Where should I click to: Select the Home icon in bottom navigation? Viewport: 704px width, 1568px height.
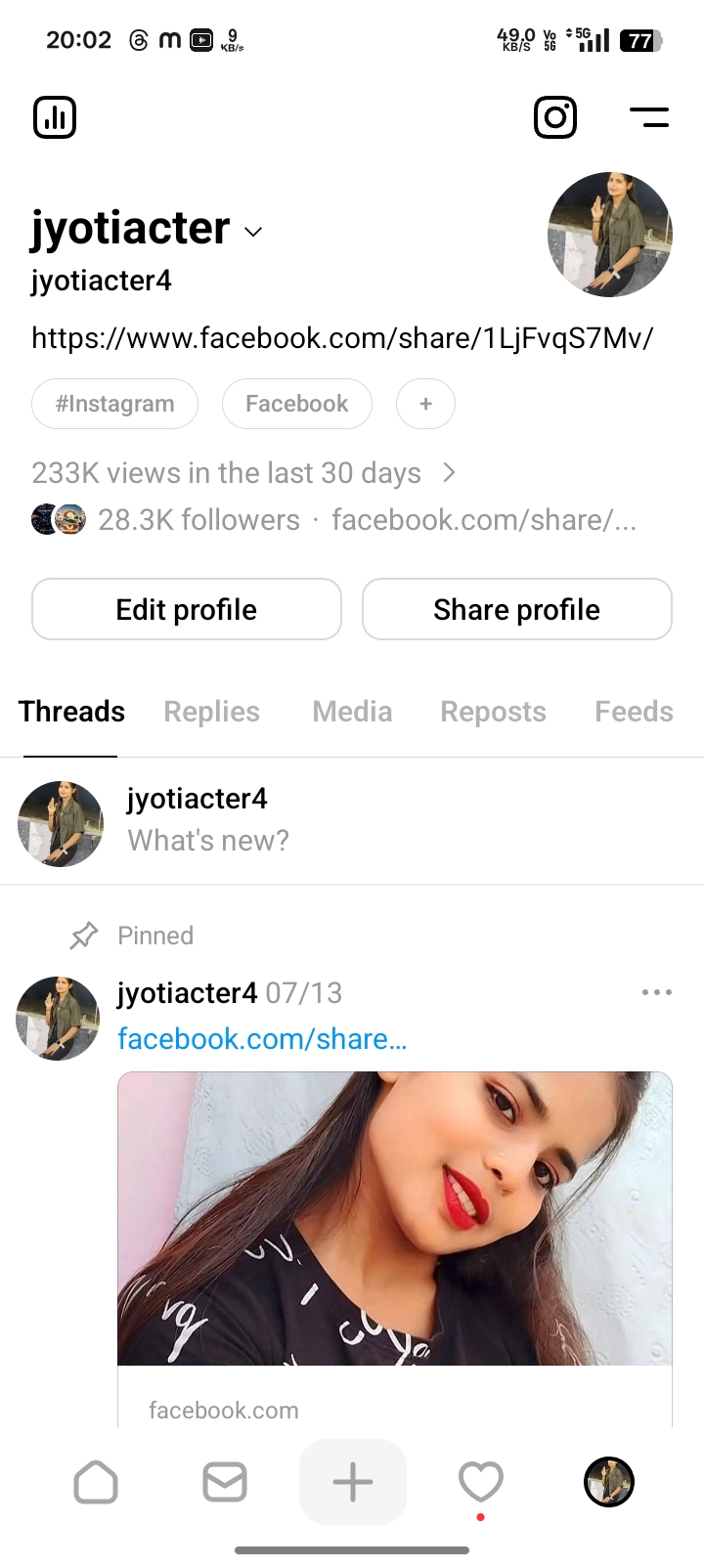pyautogui.click(x=96, y=1482)
